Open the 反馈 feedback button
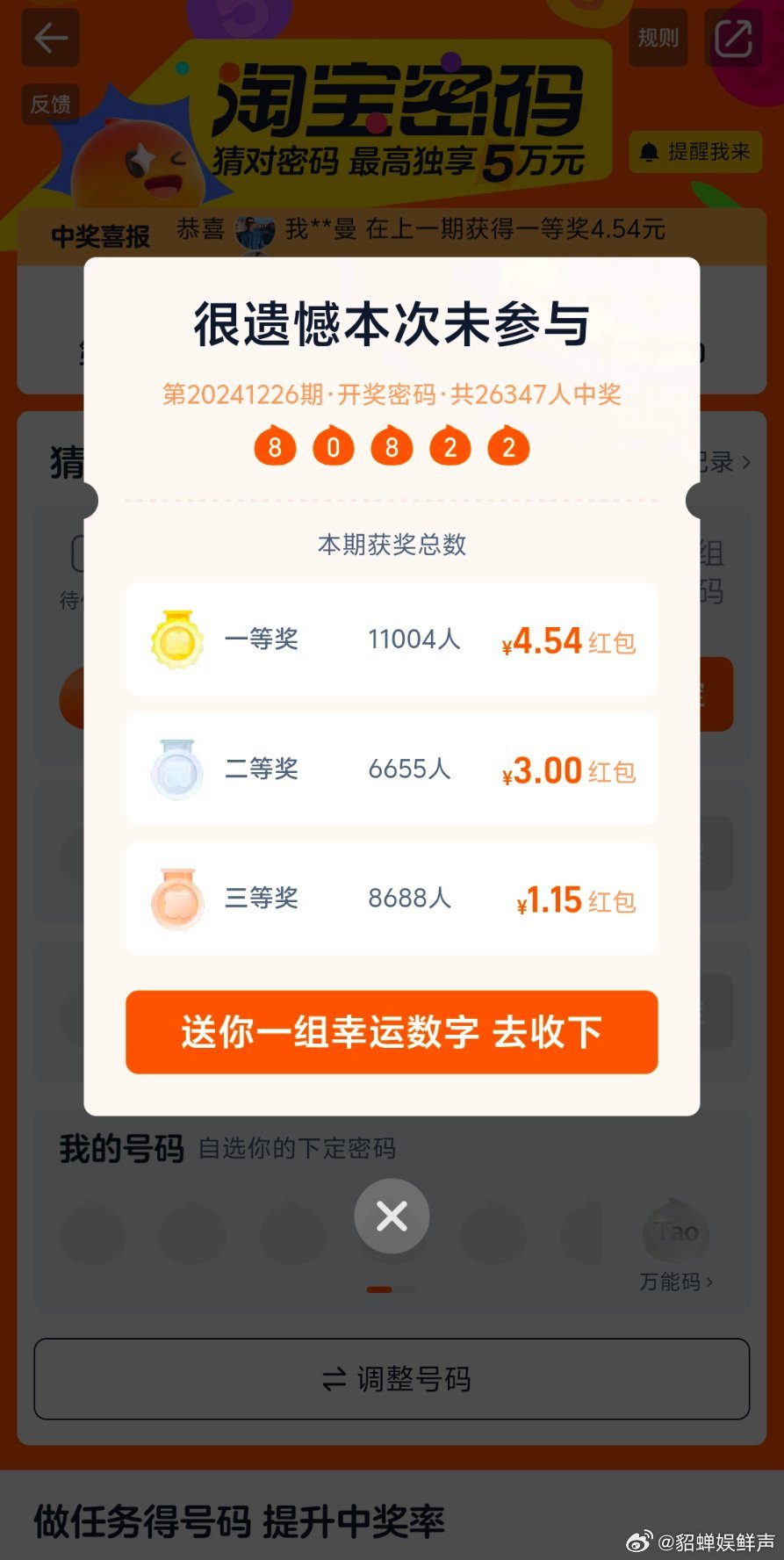Viewport: 784px width, 1560px height. [50, 105]
